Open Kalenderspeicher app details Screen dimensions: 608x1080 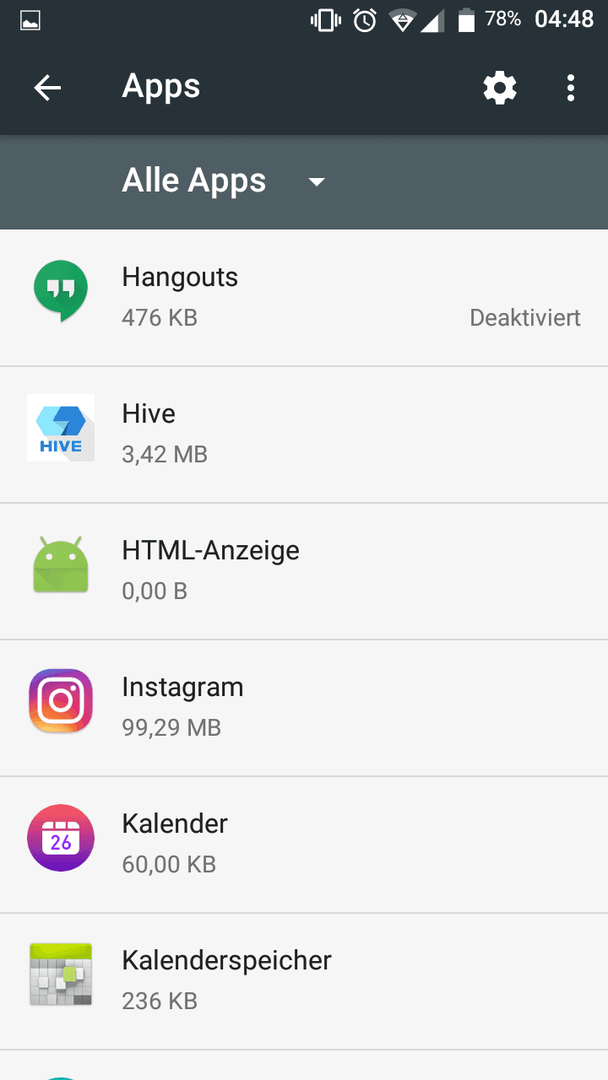click(x=304, y=981)
